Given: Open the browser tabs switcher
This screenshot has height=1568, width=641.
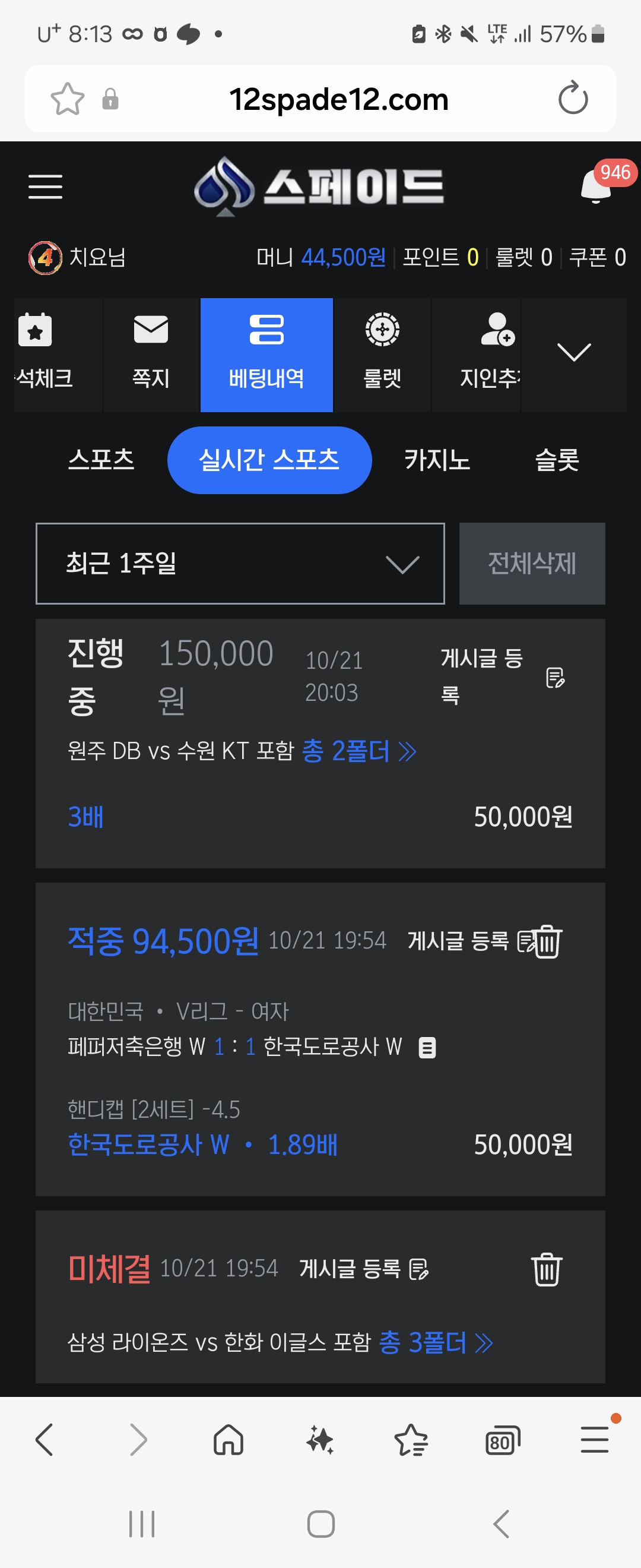Looking at the screenshot, I should pyautogui.click(x=502, y=1441).
